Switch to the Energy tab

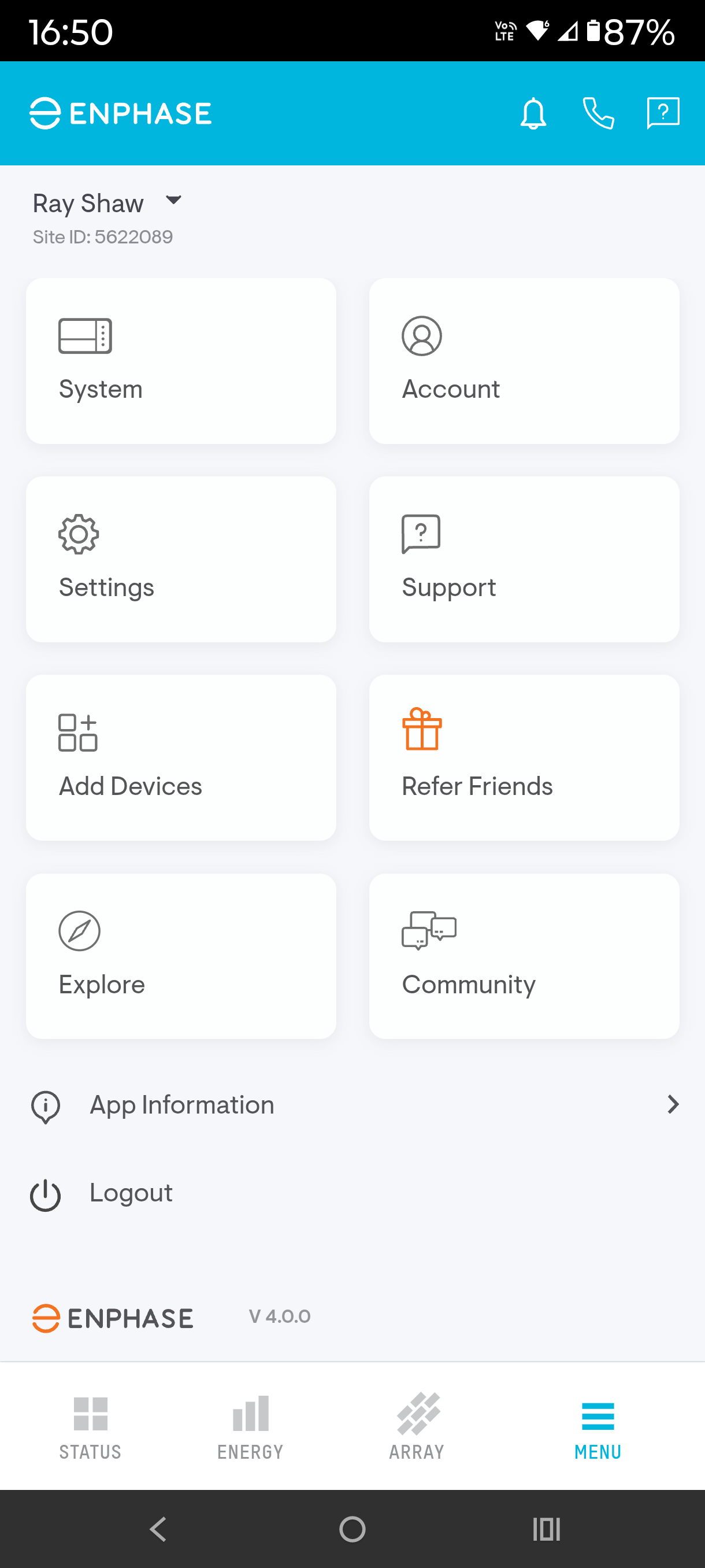(x=250, y=1426)
